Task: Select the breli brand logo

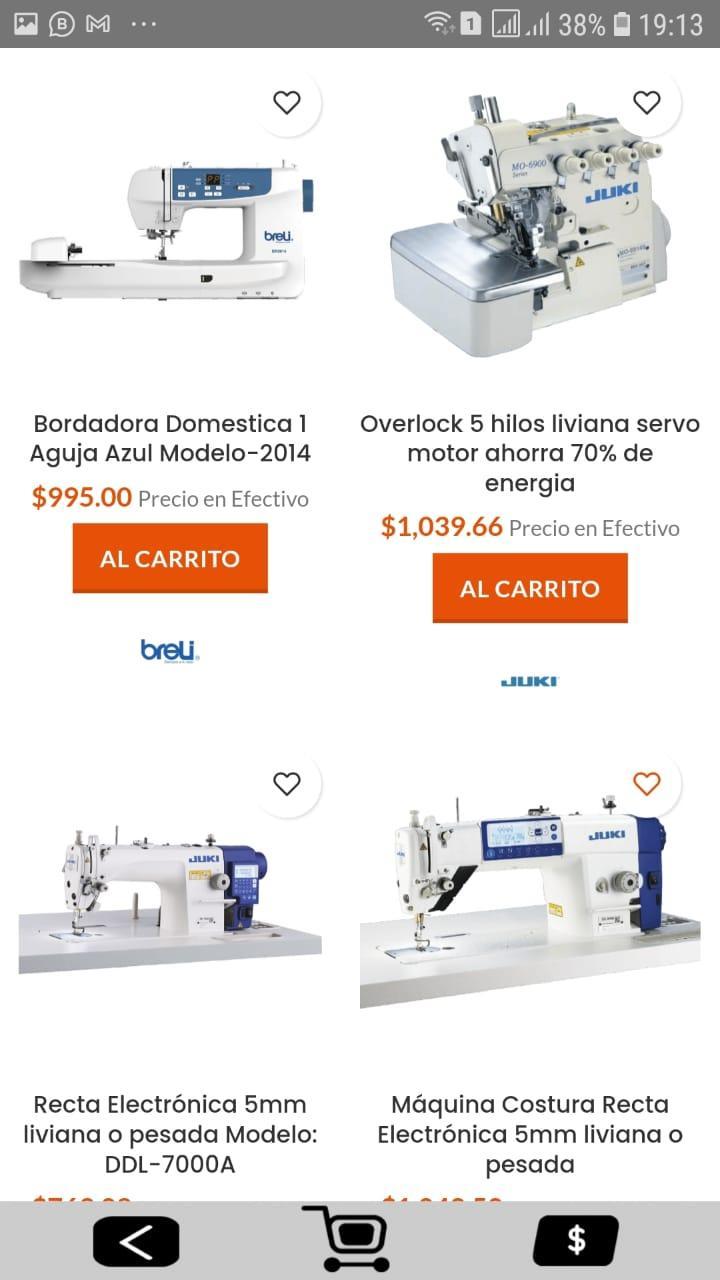Action: (169, 650)
